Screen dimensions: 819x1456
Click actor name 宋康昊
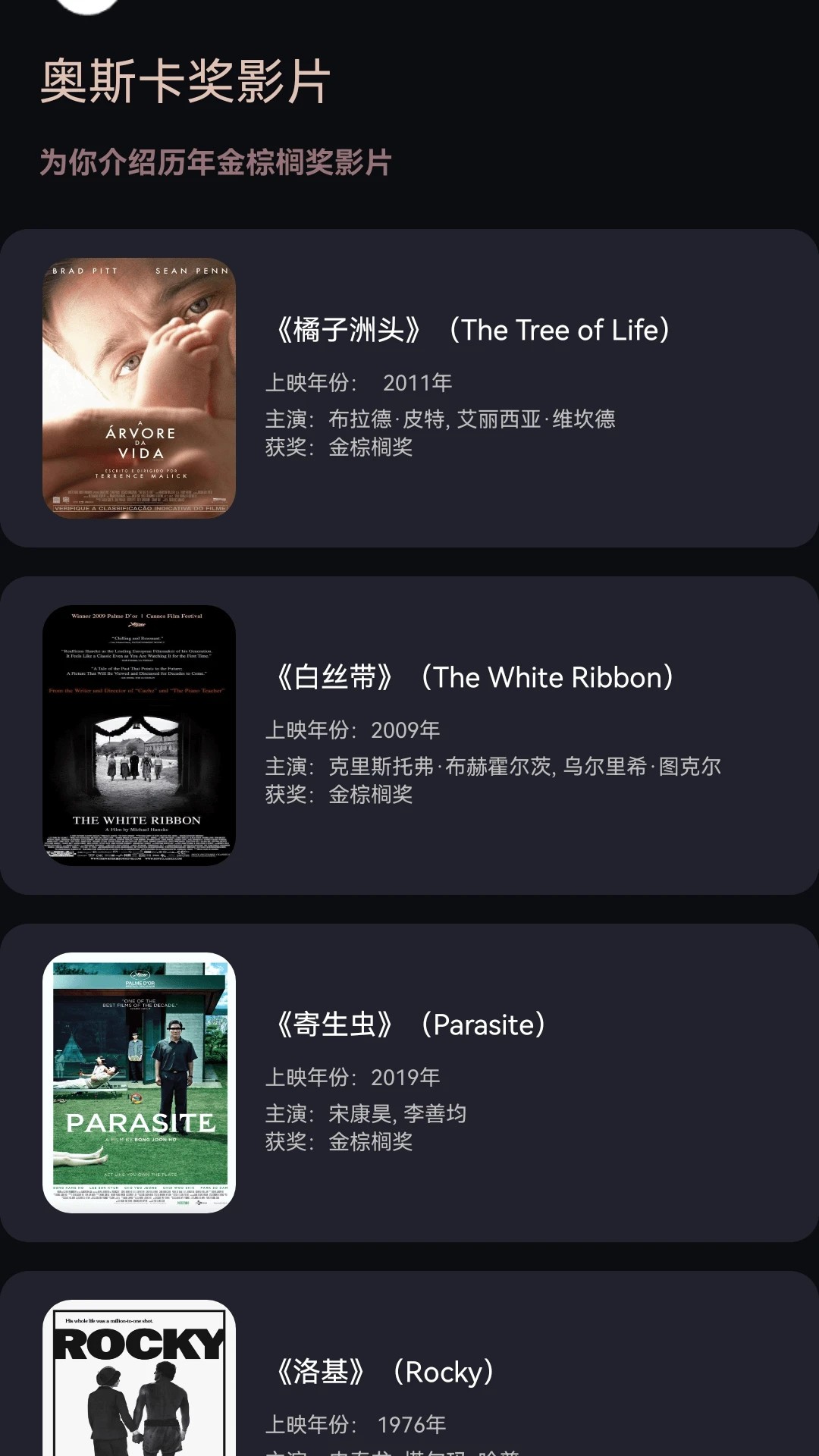362,1112
